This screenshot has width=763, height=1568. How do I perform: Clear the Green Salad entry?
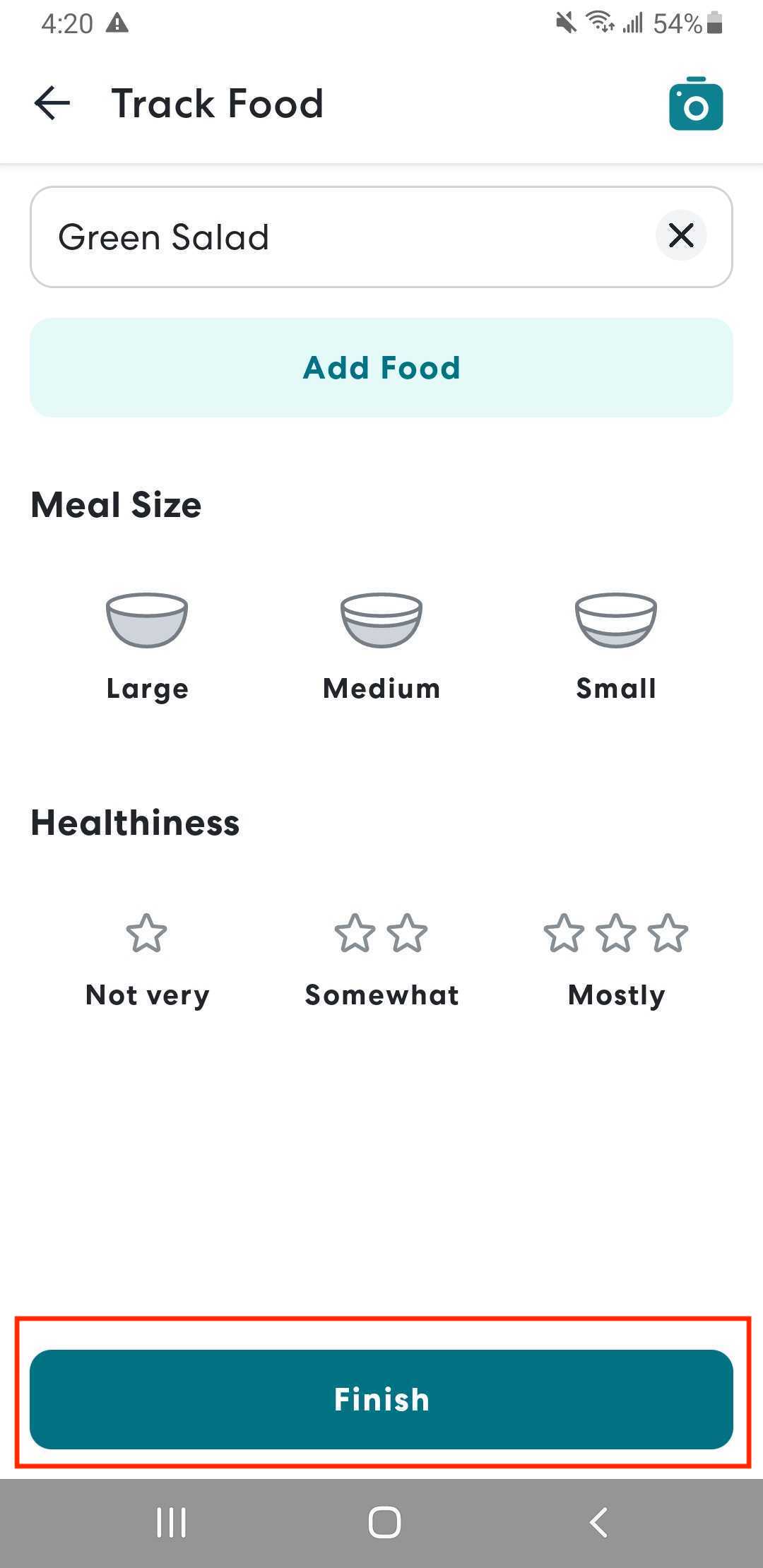point(681,235)
